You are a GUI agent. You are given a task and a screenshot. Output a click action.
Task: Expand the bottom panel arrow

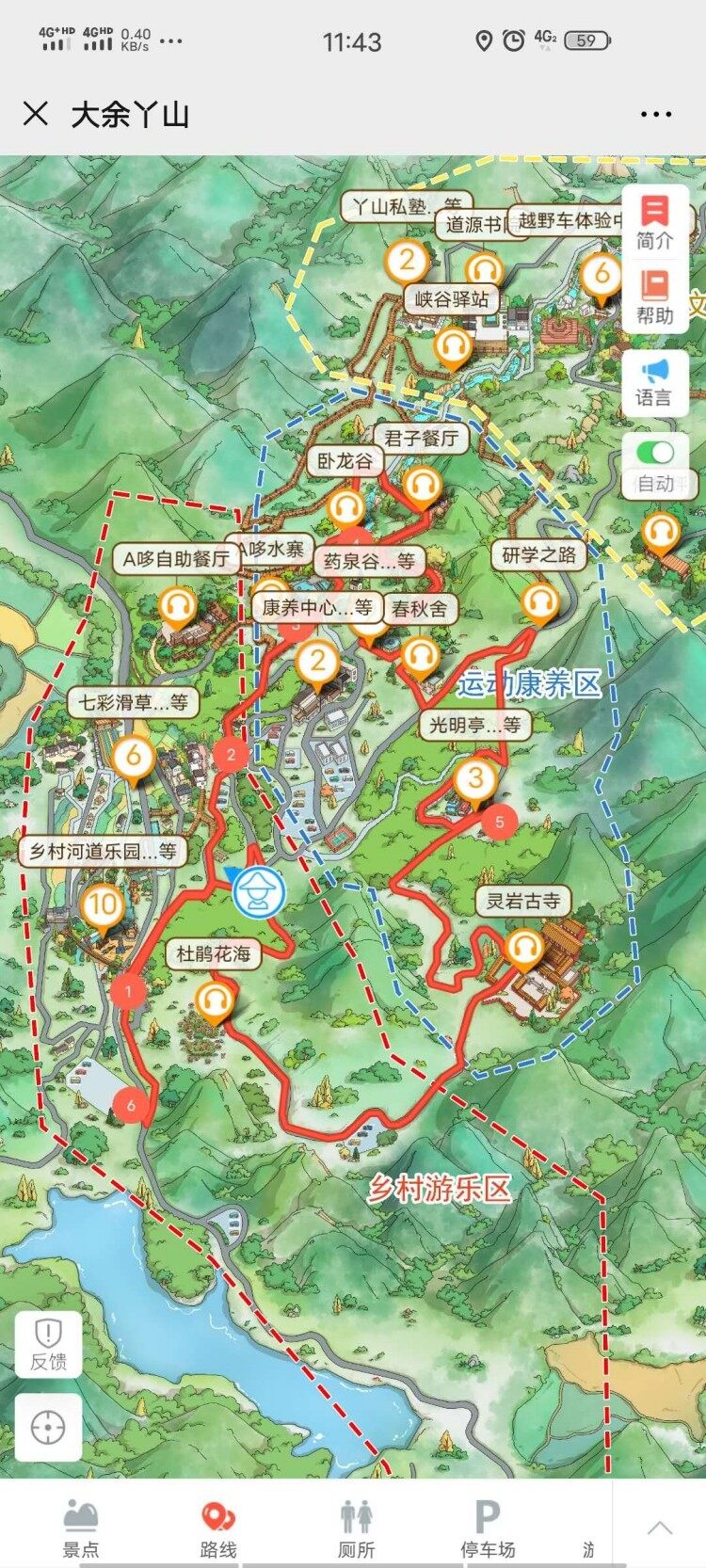coord(659,1527)
